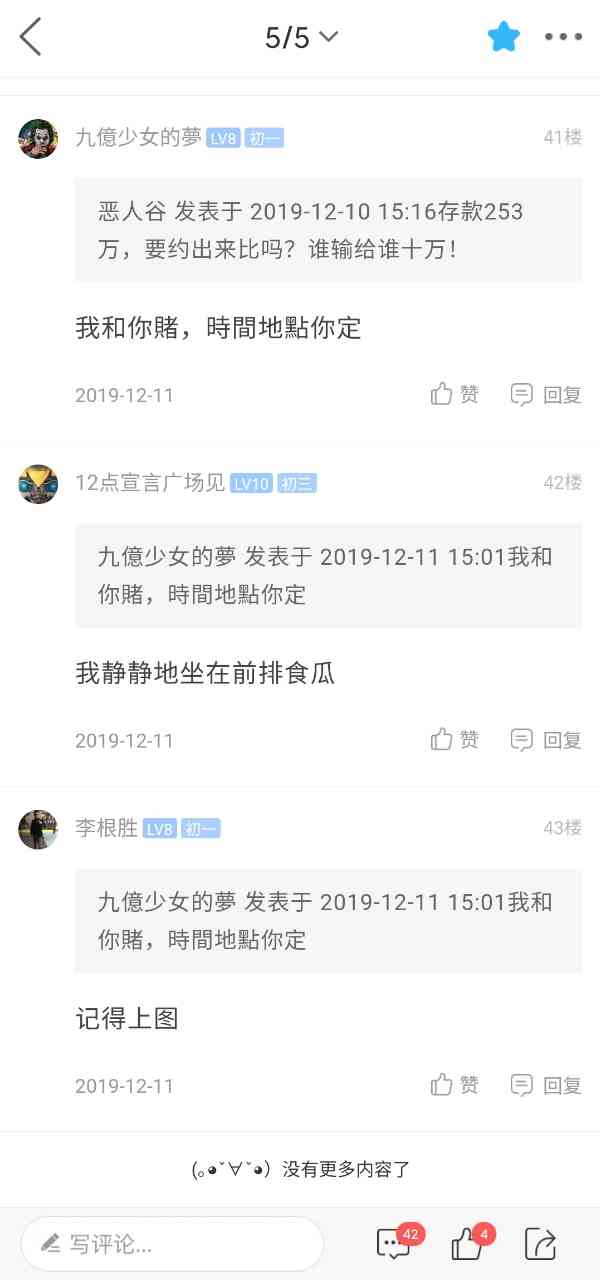Like 12点宣言广场见's comment
Image resolution: width=600 pixels, height=1280 pixels.
(455, 740)
